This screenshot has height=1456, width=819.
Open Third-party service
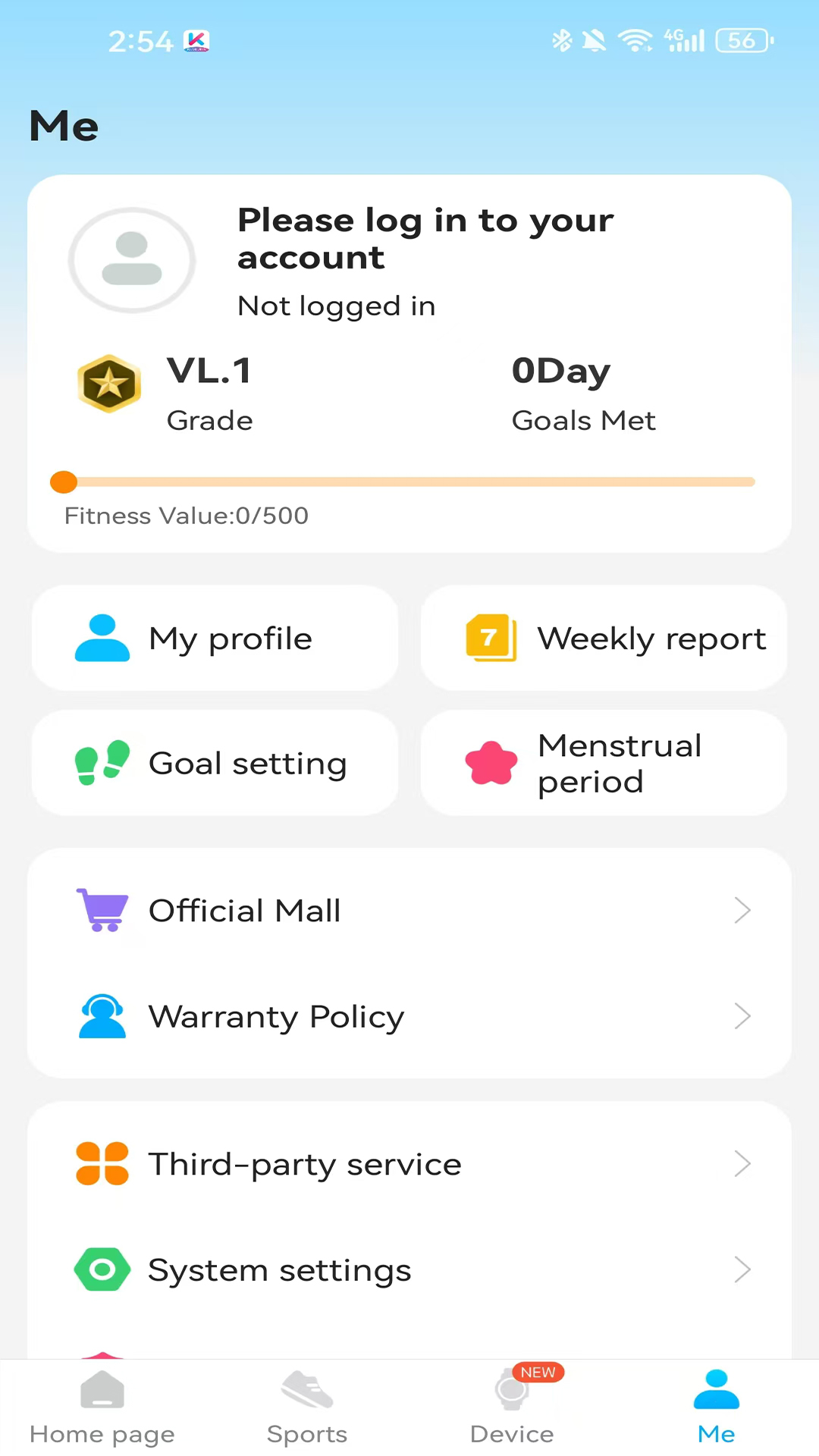pos(409,1164)
